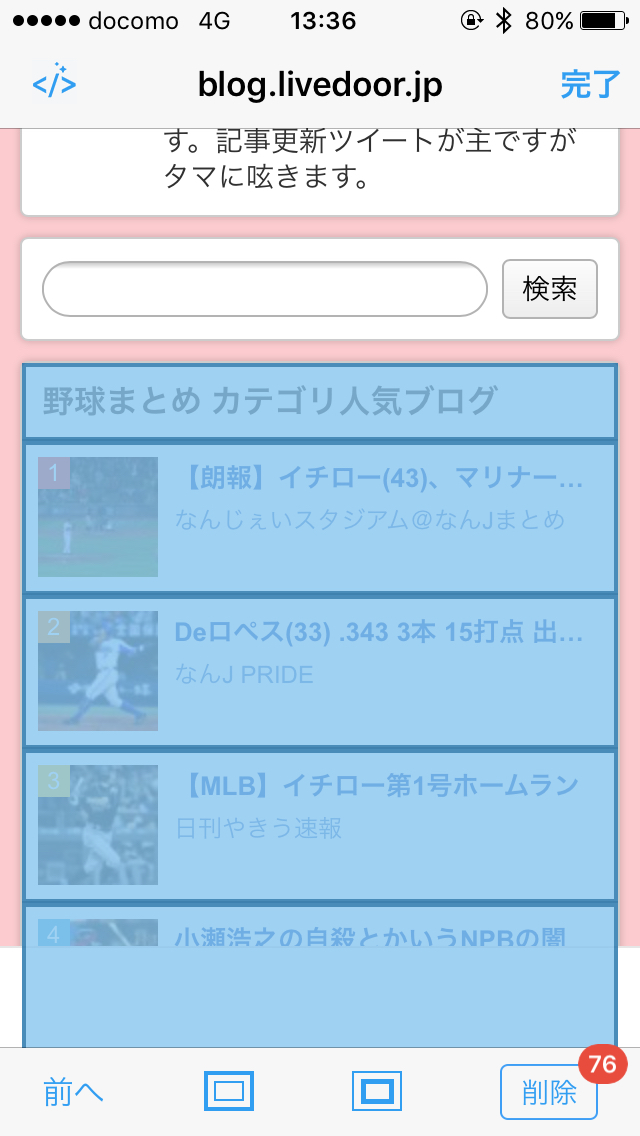
Task: Tap 削除 to delete selected elements
Action: pyautogui.click(x=549, y=1092)
